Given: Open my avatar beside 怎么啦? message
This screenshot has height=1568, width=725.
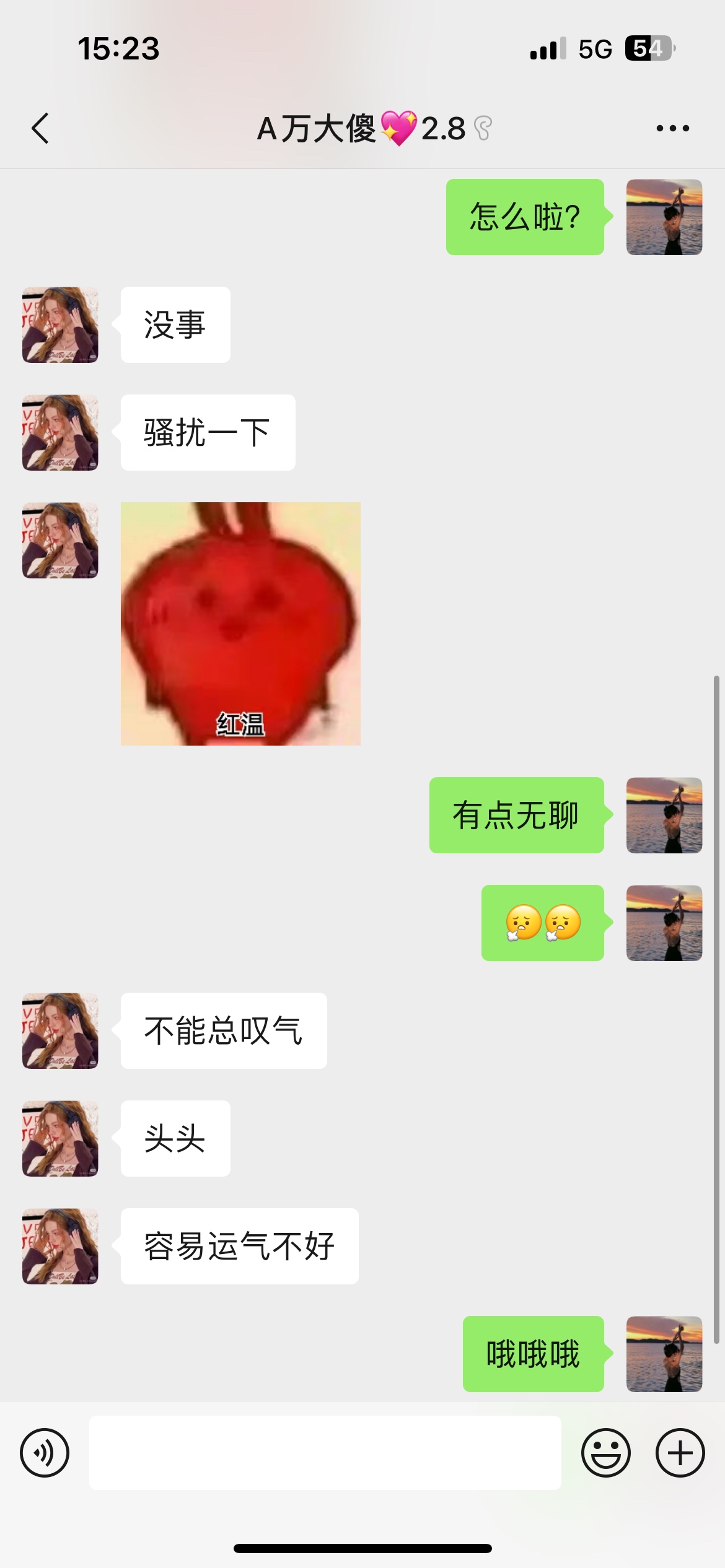Looking at the screenshot, I should click(x=664, y=217).
